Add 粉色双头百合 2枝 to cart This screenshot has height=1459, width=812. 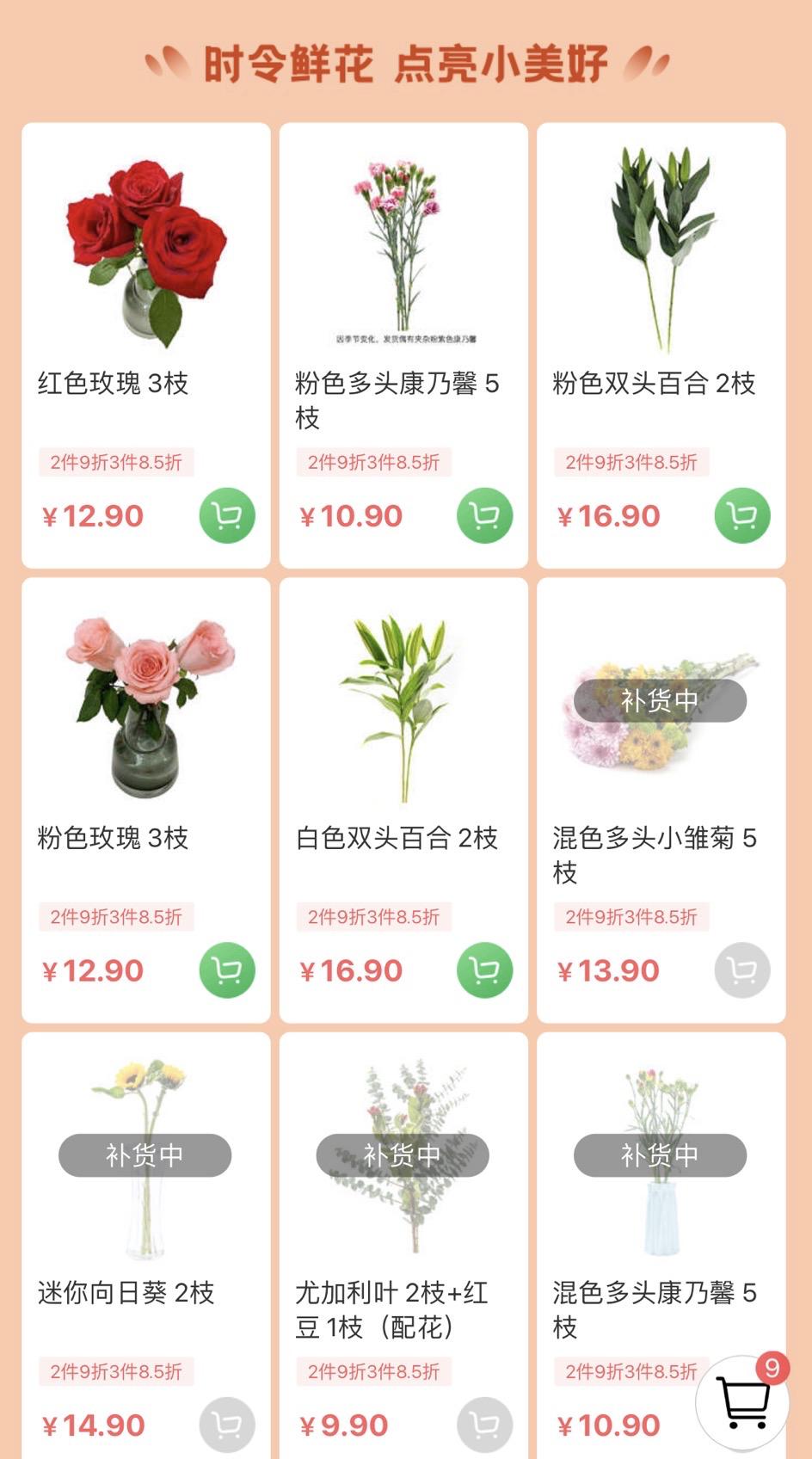741,516
